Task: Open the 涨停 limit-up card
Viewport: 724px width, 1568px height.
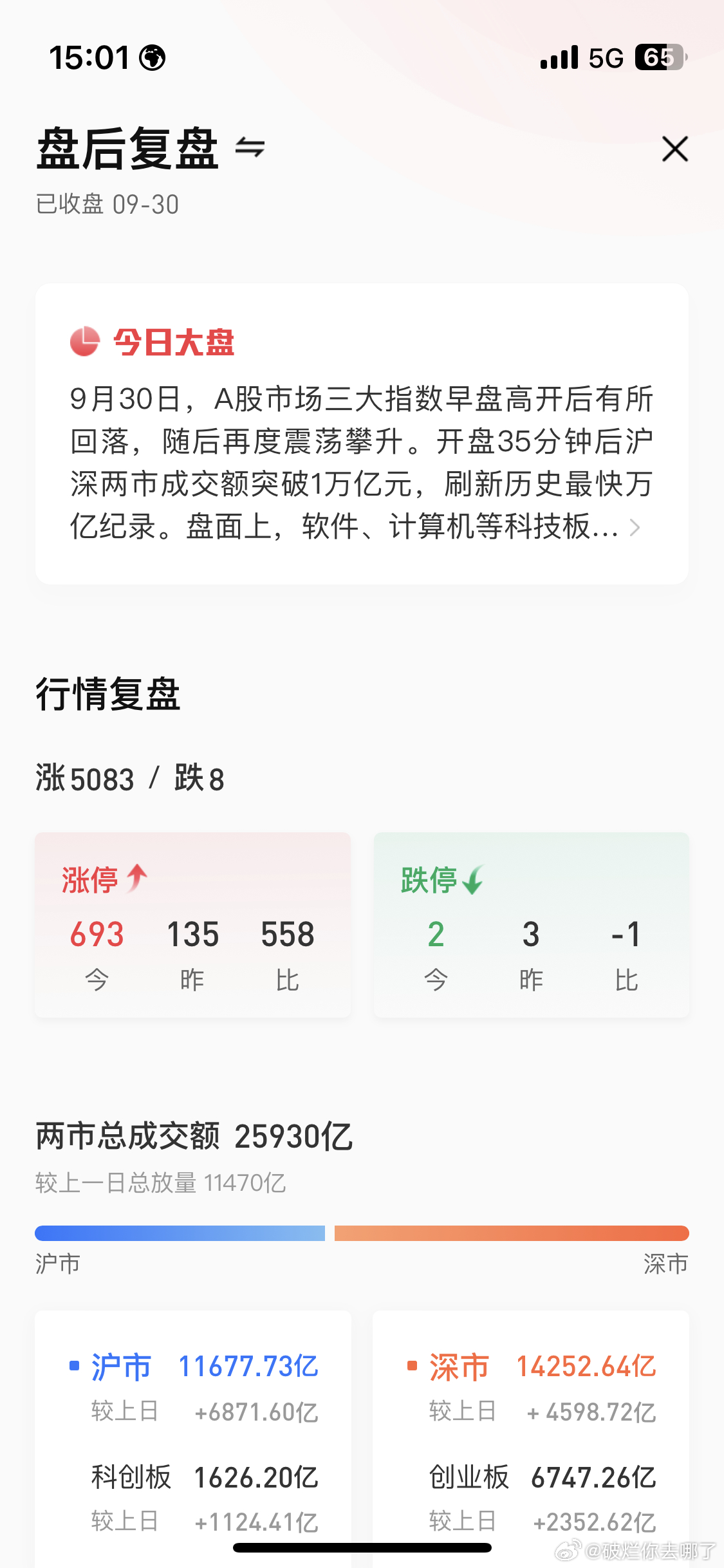Action: 193,925
